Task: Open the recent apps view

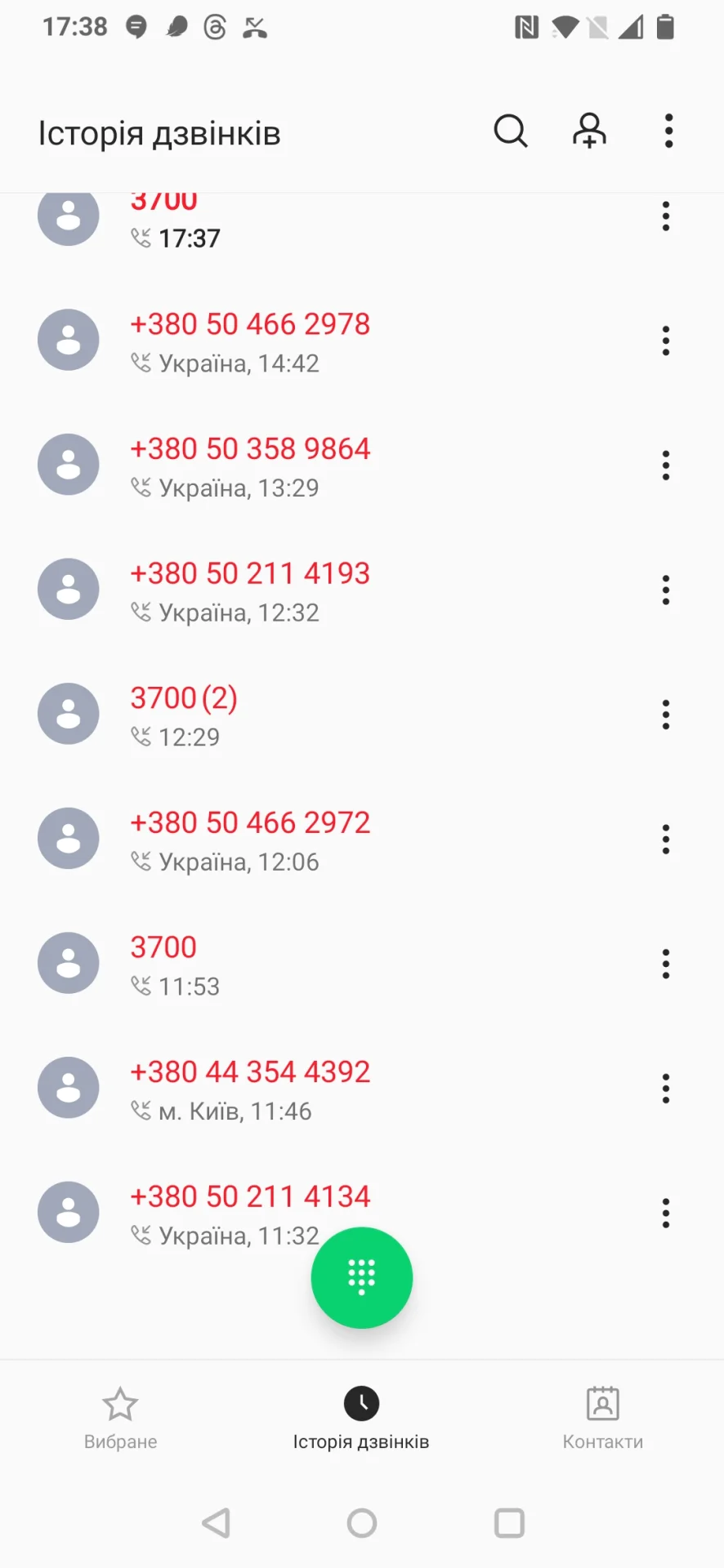Action: point(509,1523)
